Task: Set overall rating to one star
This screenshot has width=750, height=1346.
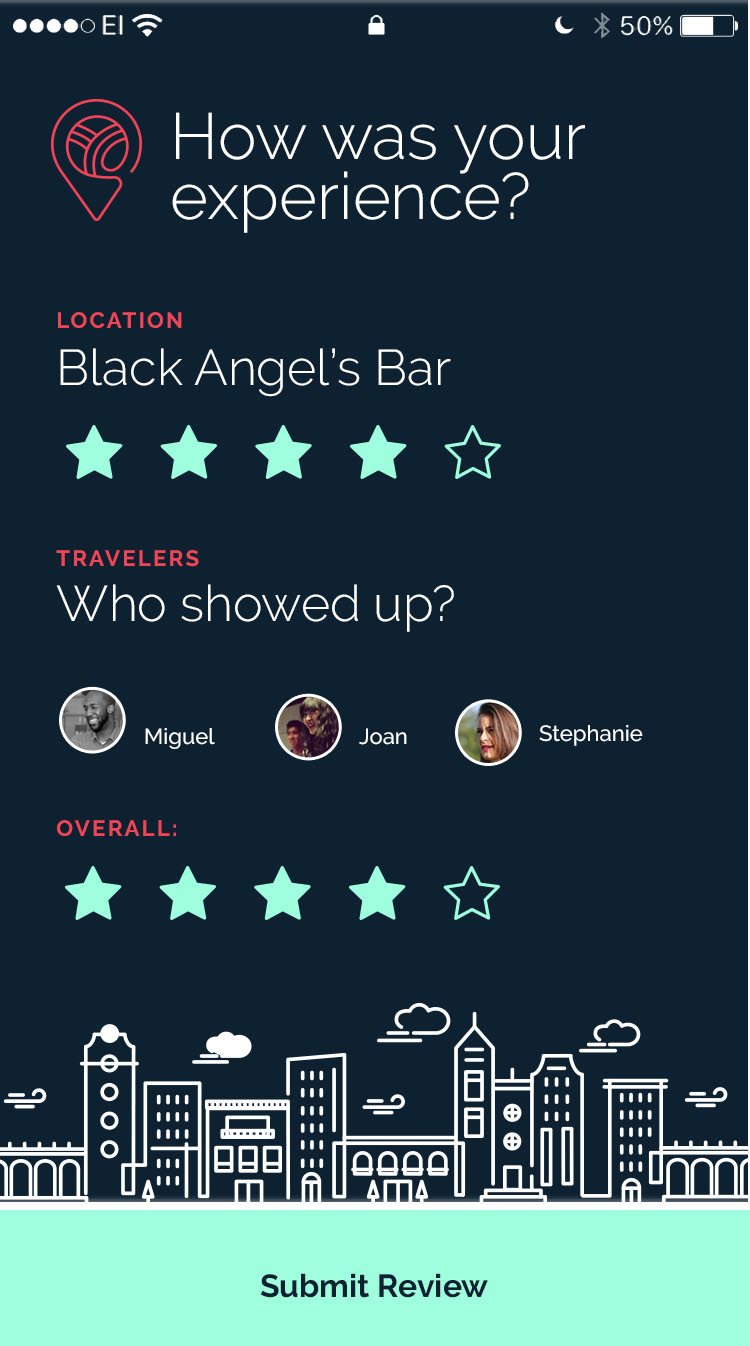Action: point(93,894)
